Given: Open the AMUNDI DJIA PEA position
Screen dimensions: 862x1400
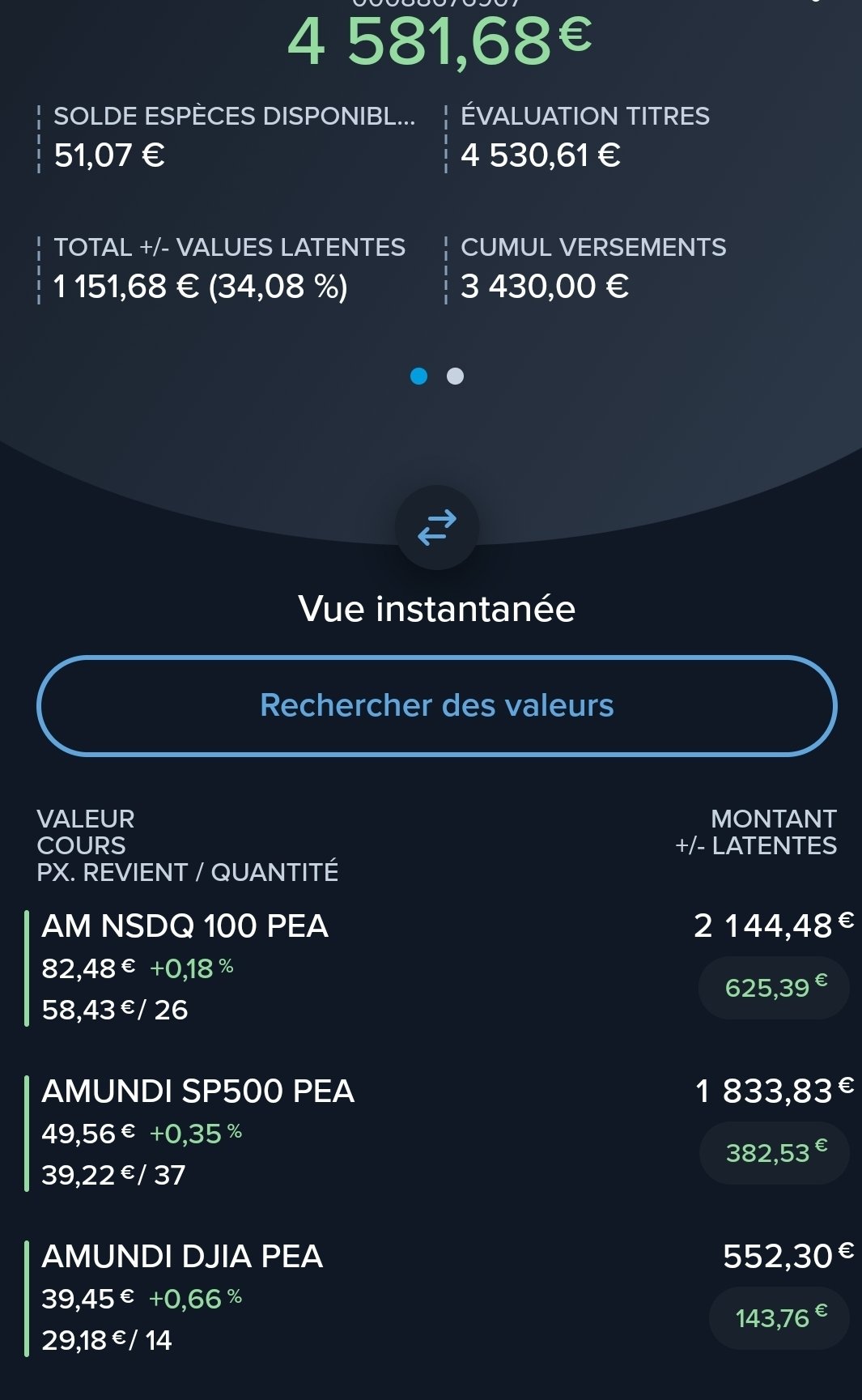Looking at the screenshot, I should click(x=437, y=1298).
